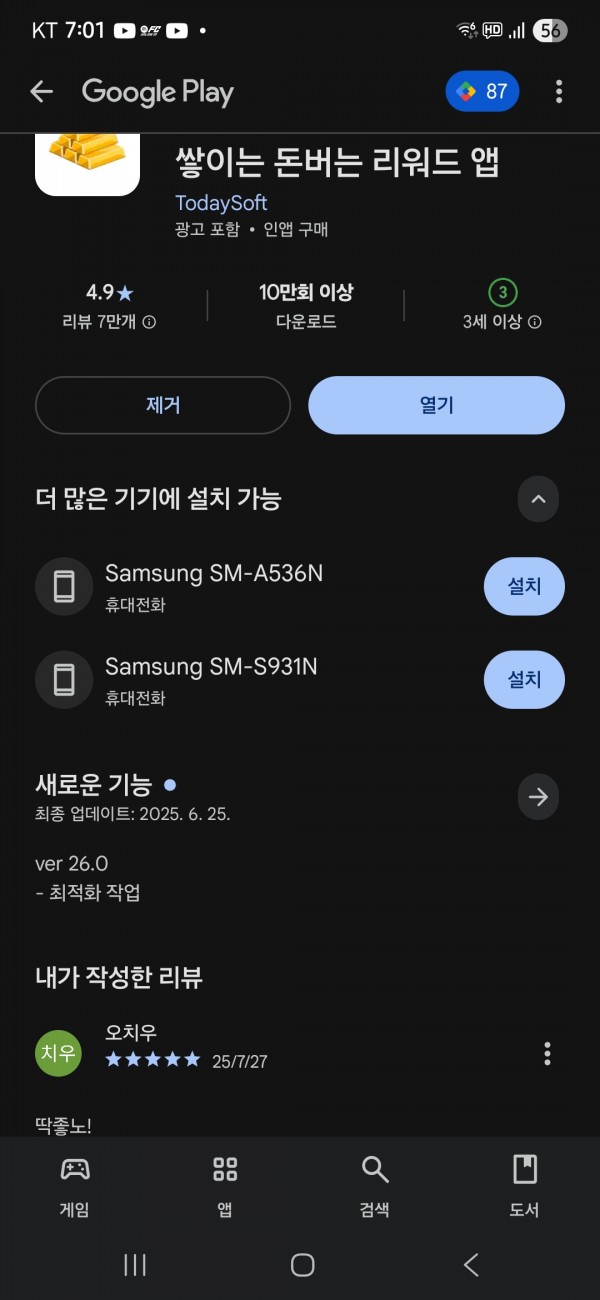600x1300 pixels.
Task: Tap 제거 to uninstall the app
Action: pos(163,405)
